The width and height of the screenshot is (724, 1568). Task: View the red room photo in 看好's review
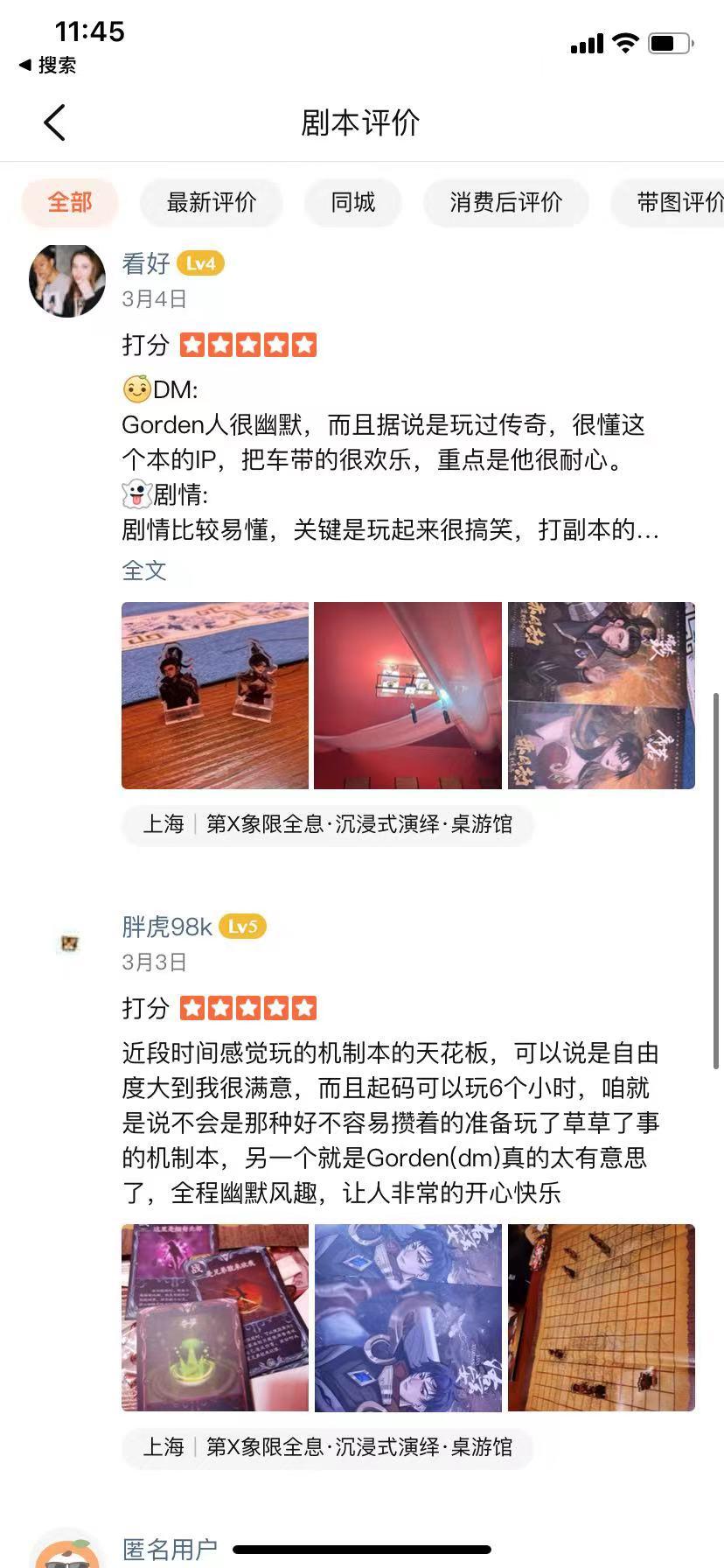coord(407,696)
